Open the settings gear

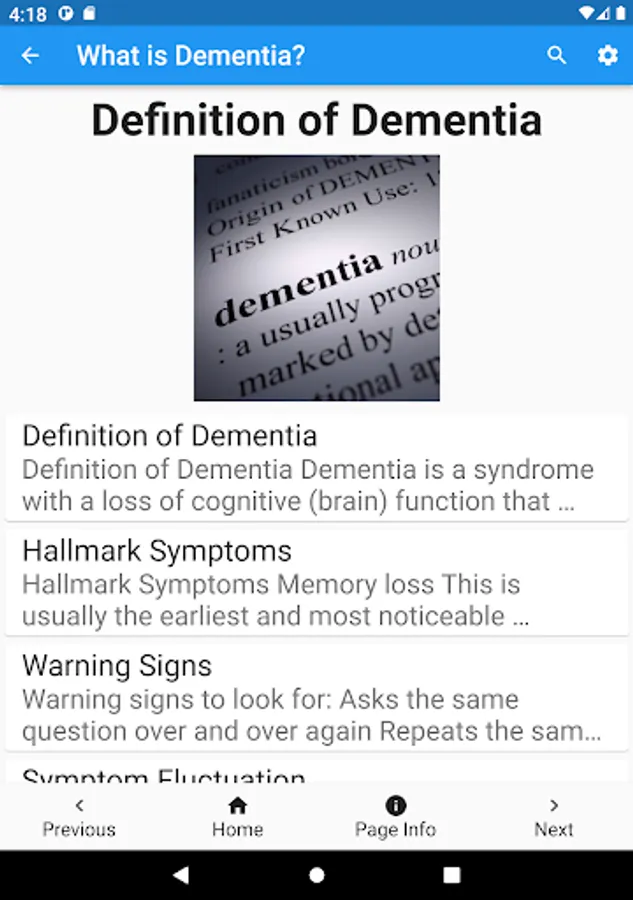pos(607,55)
